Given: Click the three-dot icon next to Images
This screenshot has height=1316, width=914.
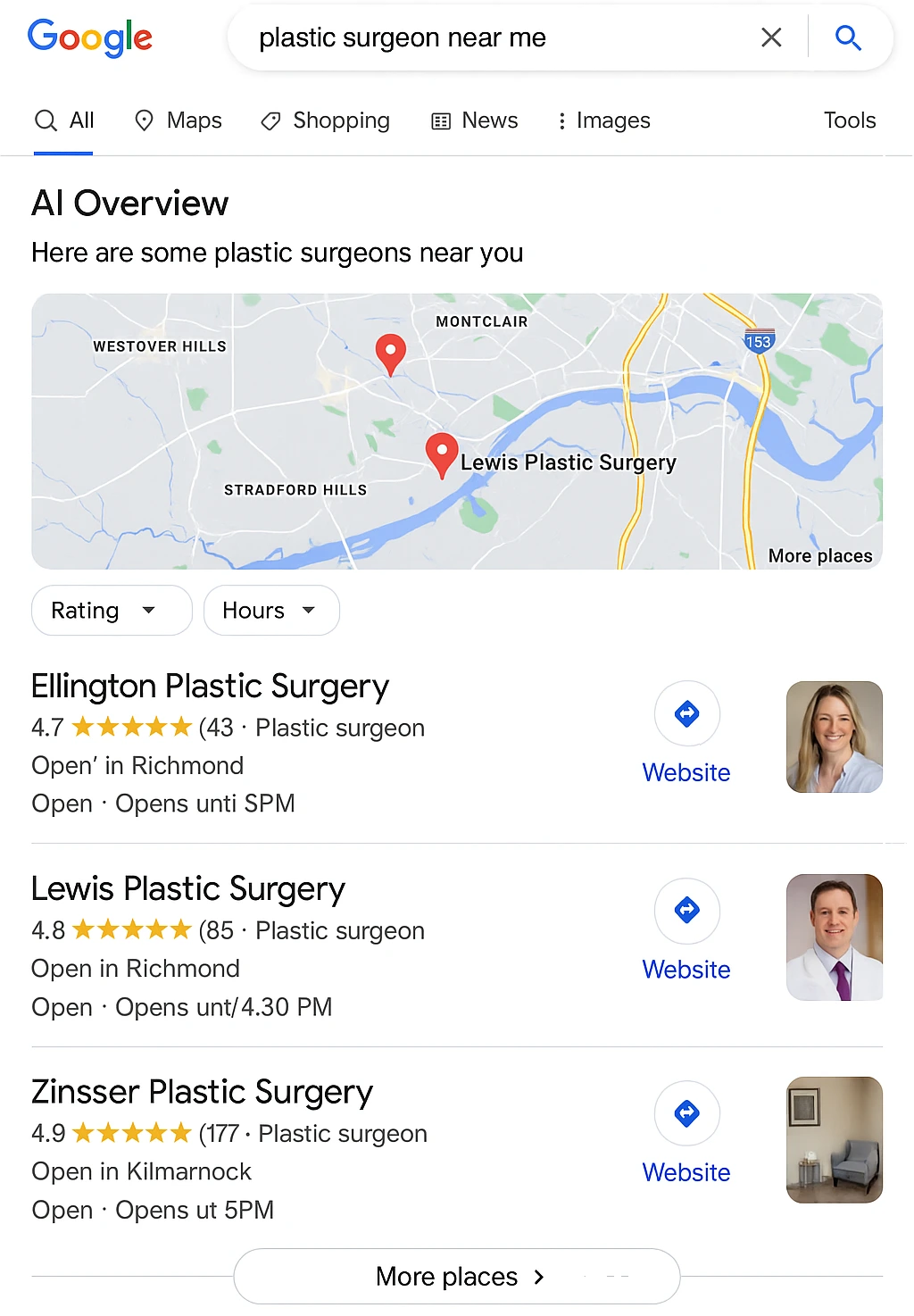Looking at the screenshot, I should [561, 121].
